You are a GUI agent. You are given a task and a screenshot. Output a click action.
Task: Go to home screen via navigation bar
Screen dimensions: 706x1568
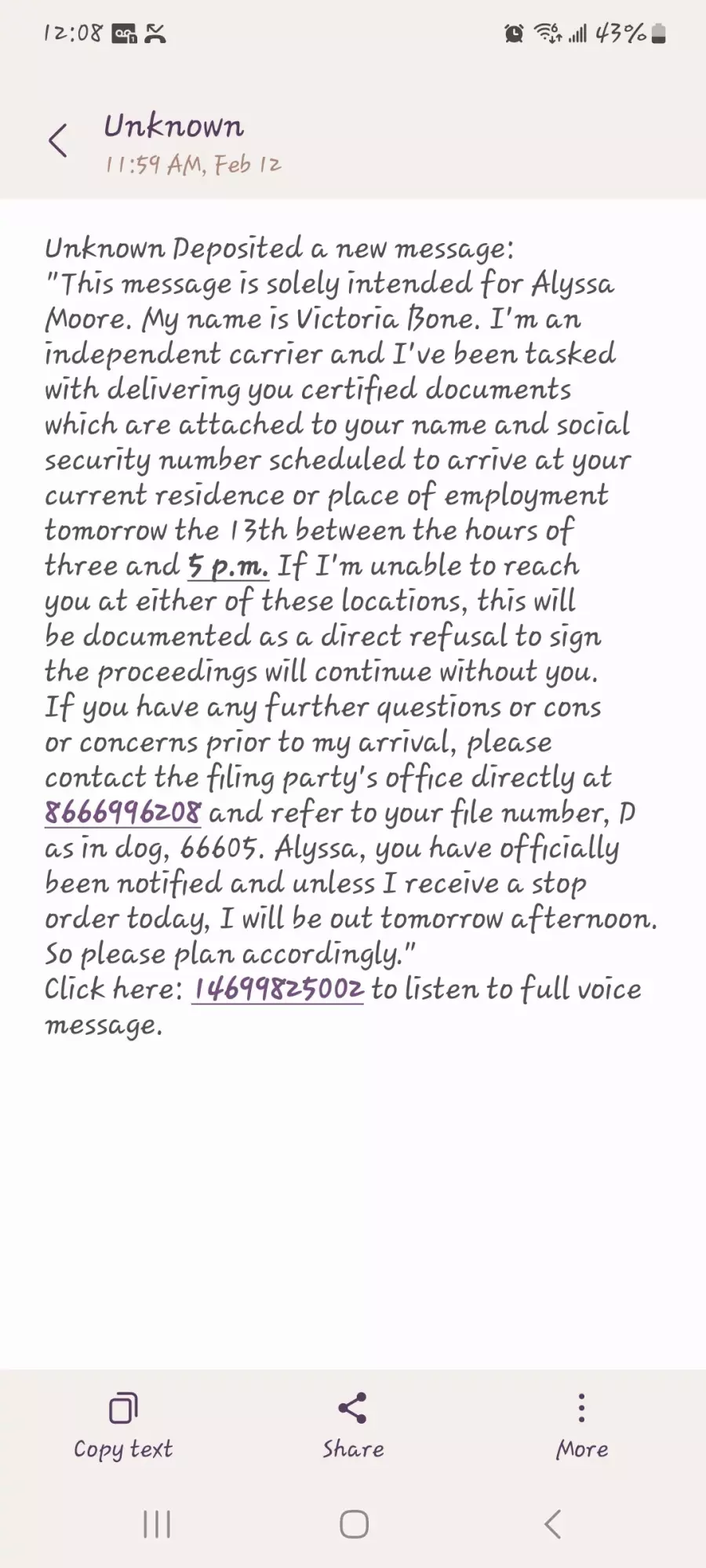[354, 1525]
